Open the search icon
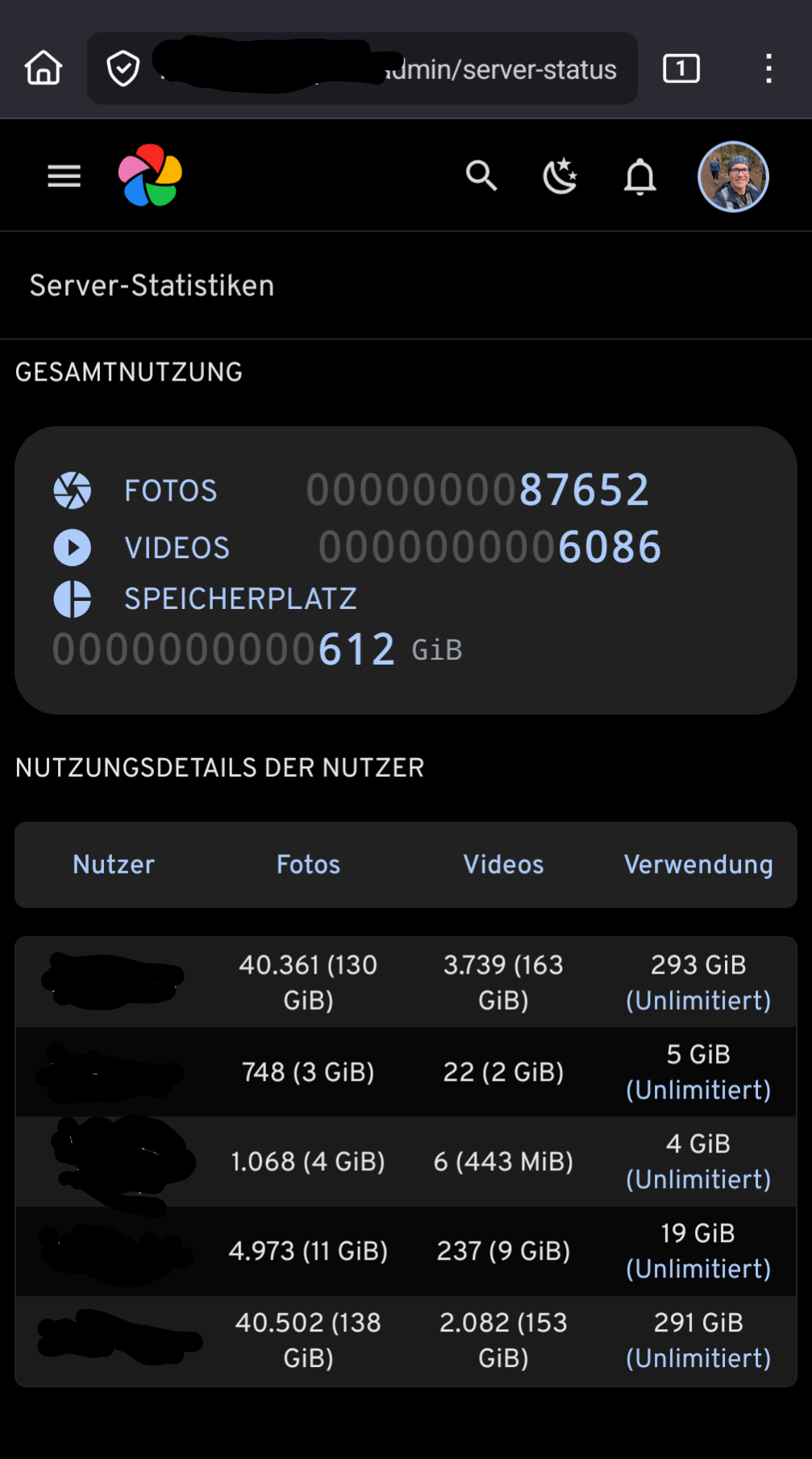The height and width of the screenshot is (1459, 812). pos(481,176)
